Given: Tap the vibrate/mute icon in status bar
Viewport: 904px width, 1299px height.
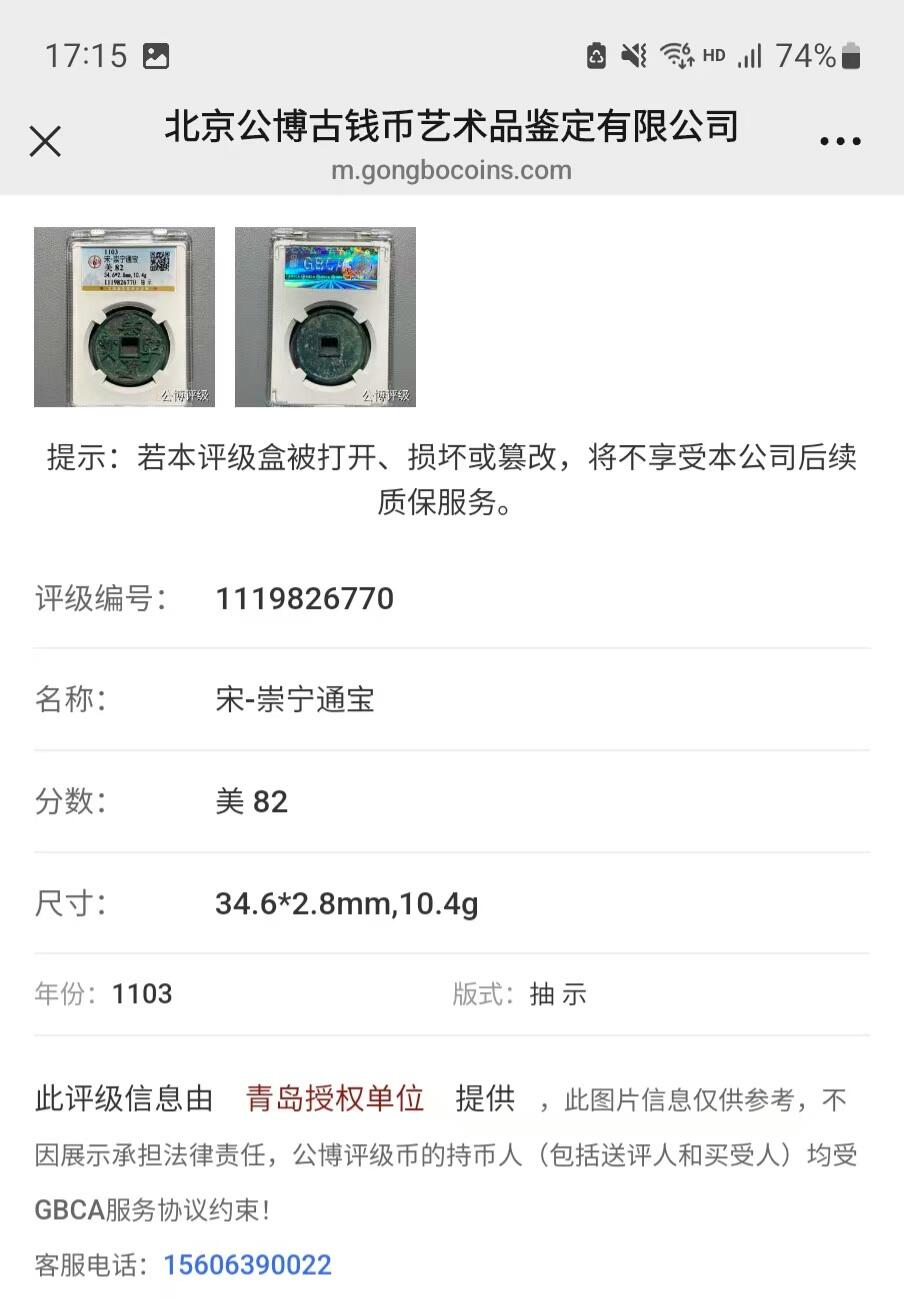Looking at the screenshot, I should (634, 55).
